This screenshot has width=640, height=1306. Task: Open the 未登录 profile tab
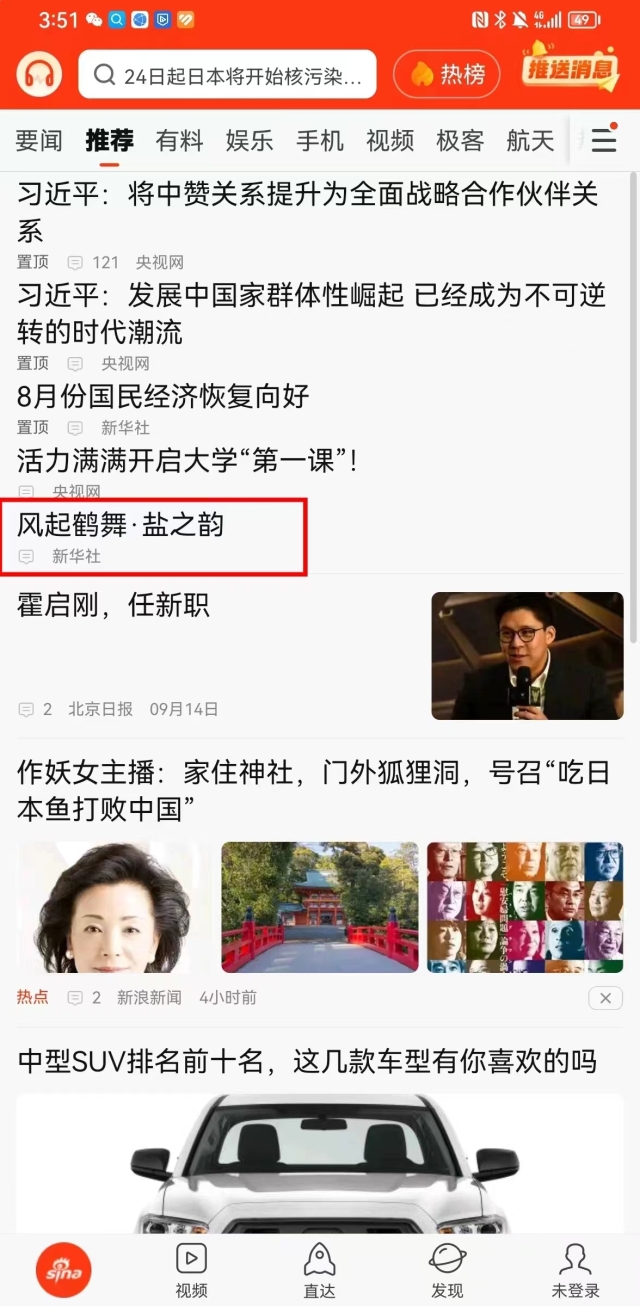tap(576, 1270)
